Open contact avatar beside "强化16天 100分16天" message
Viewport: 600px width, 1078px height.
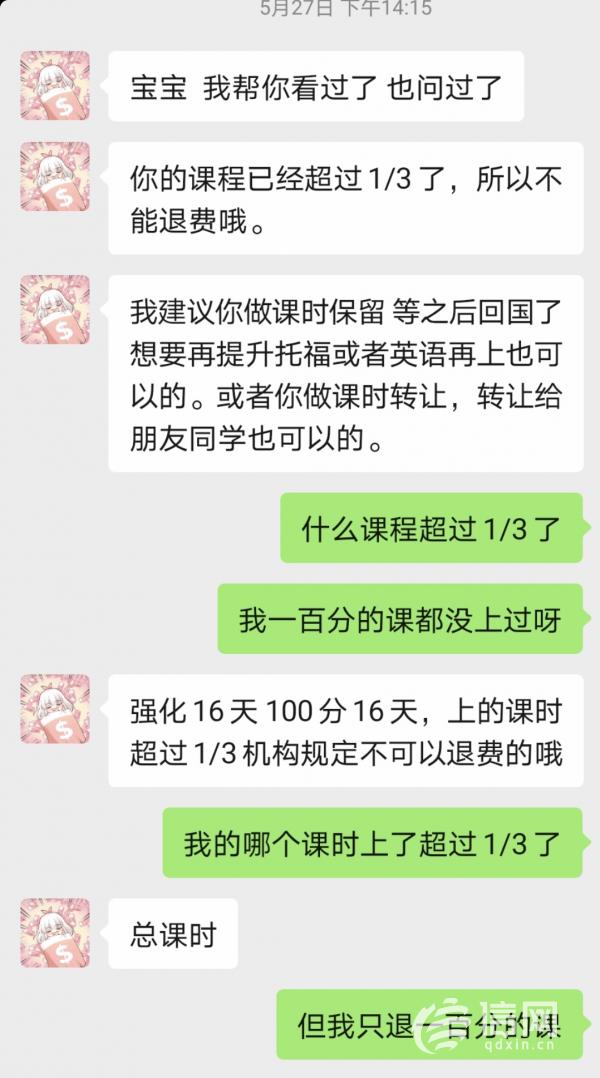(55, 709)
